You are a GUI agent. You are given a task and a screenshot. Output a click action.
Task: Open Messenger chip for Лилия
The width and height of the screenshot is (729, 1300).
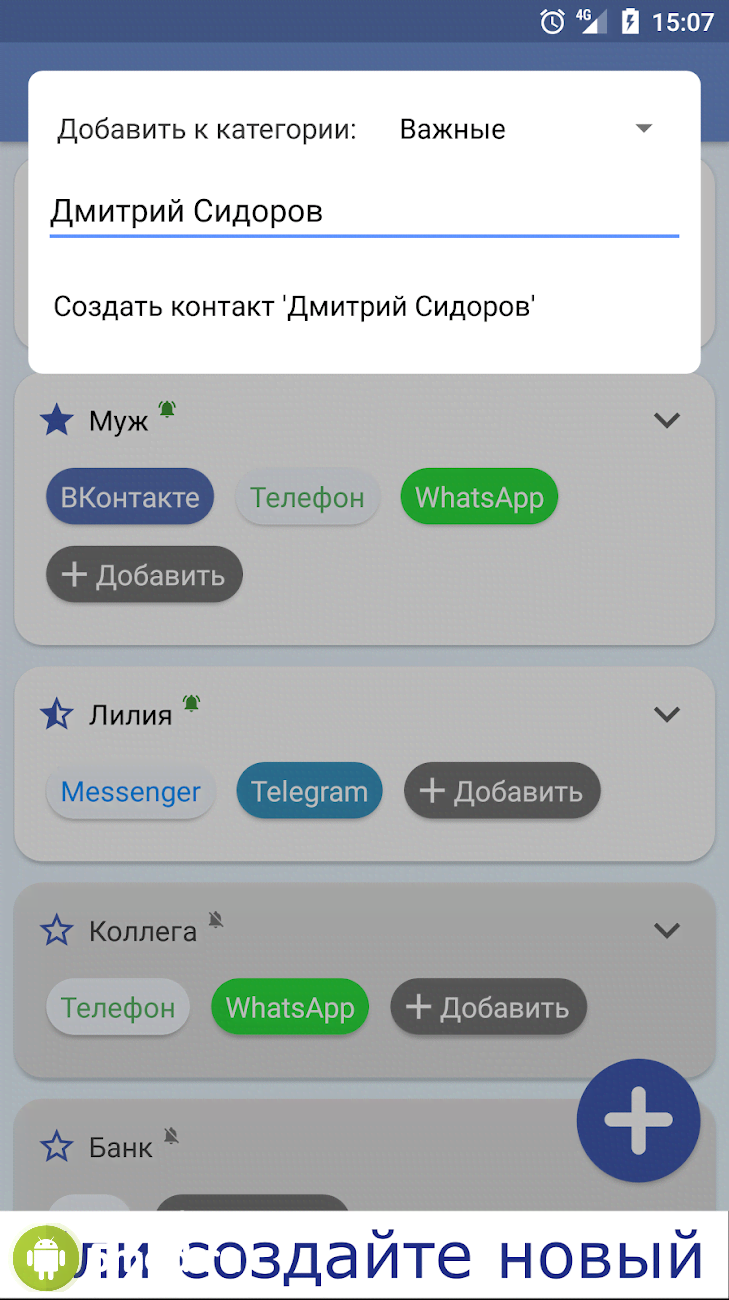pos(131,792)
